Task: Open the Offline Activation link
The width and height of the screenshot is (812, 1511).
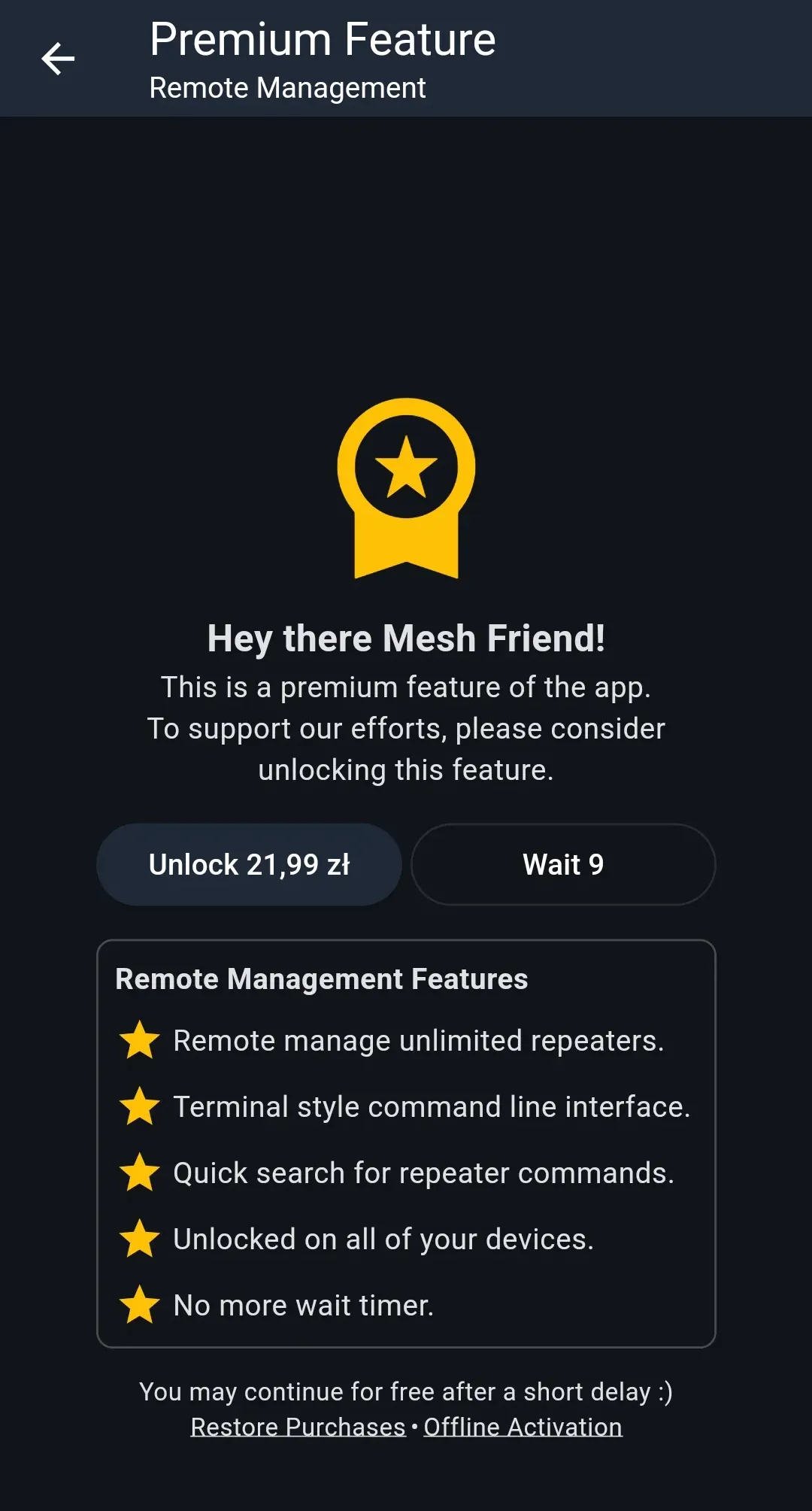Action: tap(523, 1427)
